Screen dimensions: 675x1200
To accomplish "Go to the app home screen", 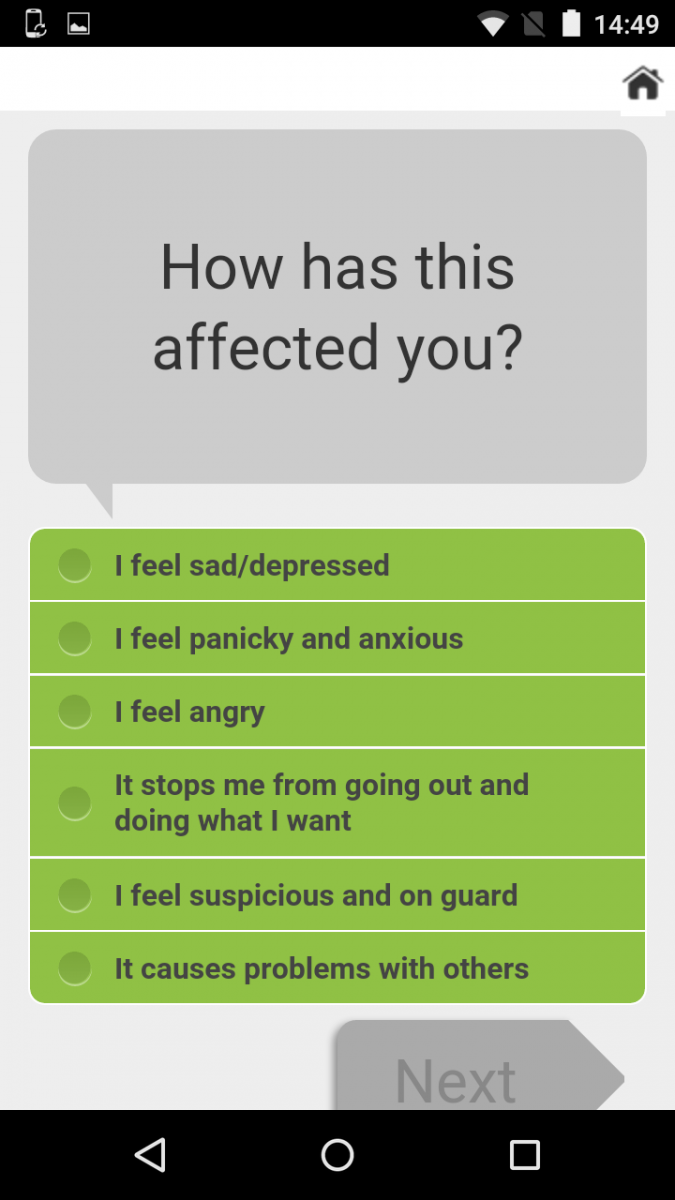I will coord(643,83).
